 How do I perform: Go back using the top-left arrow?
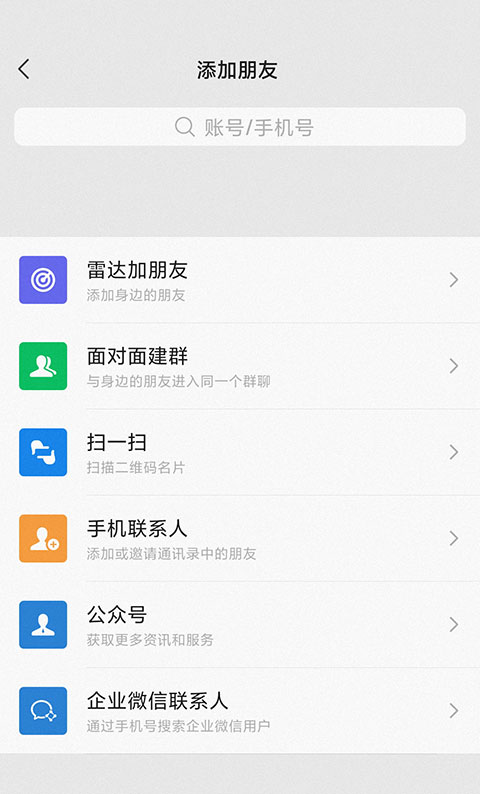pos(24,69)
